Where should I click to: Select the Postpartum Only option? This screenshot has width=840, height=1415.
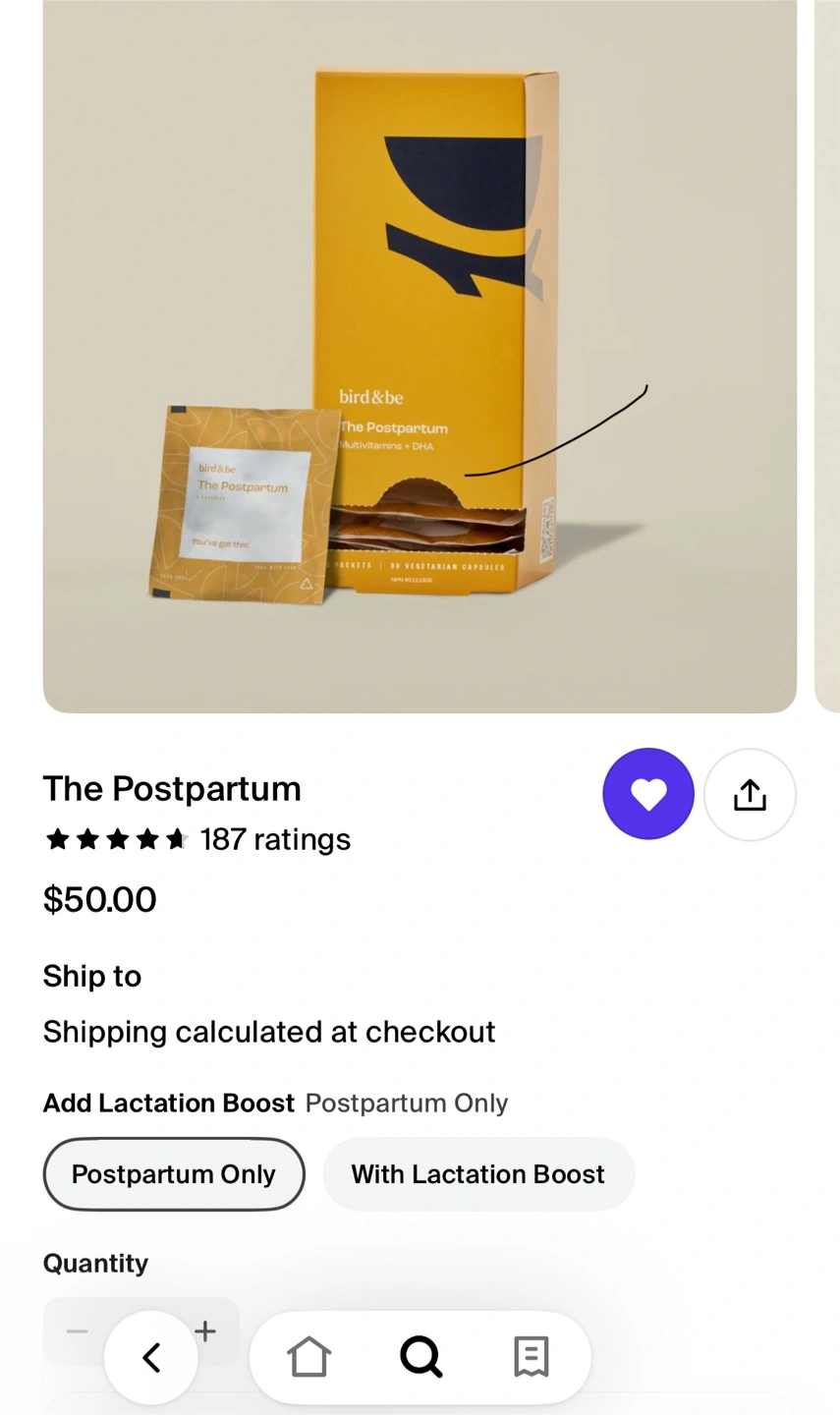pos(174,1174)
